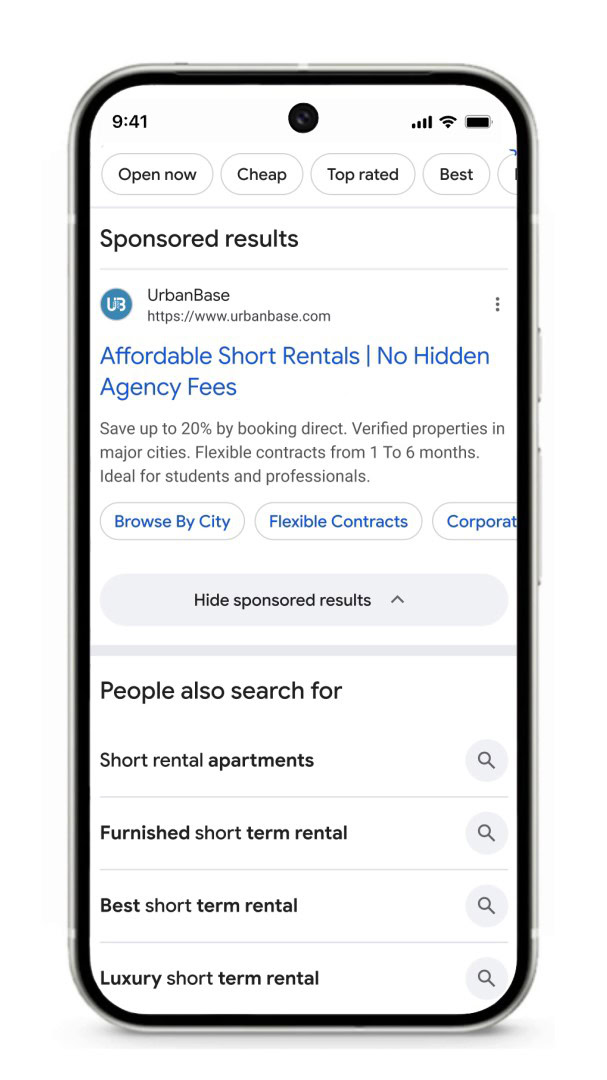Open the Flexible Contracts sitelink
The image size is (607, 1080).
[338, 521]
